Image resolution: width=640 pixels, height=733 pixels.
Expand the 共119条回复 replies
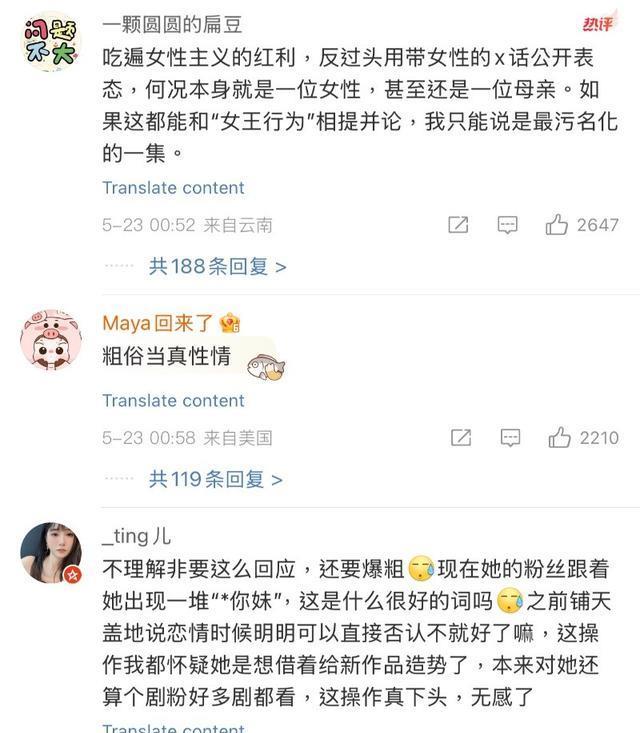[x=215, y=480]
